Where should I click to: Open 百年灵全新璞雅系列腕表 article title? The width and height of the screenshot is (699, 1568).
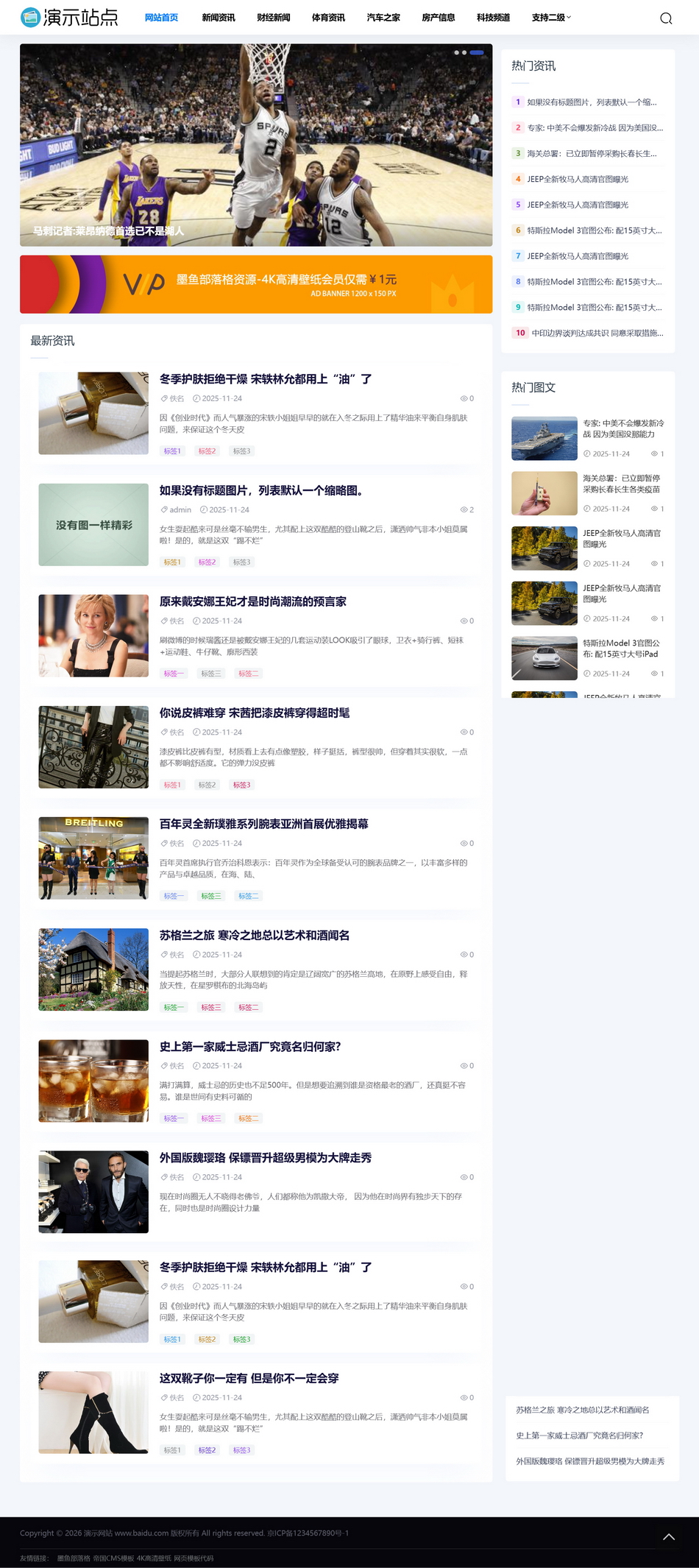coord(263,824)
